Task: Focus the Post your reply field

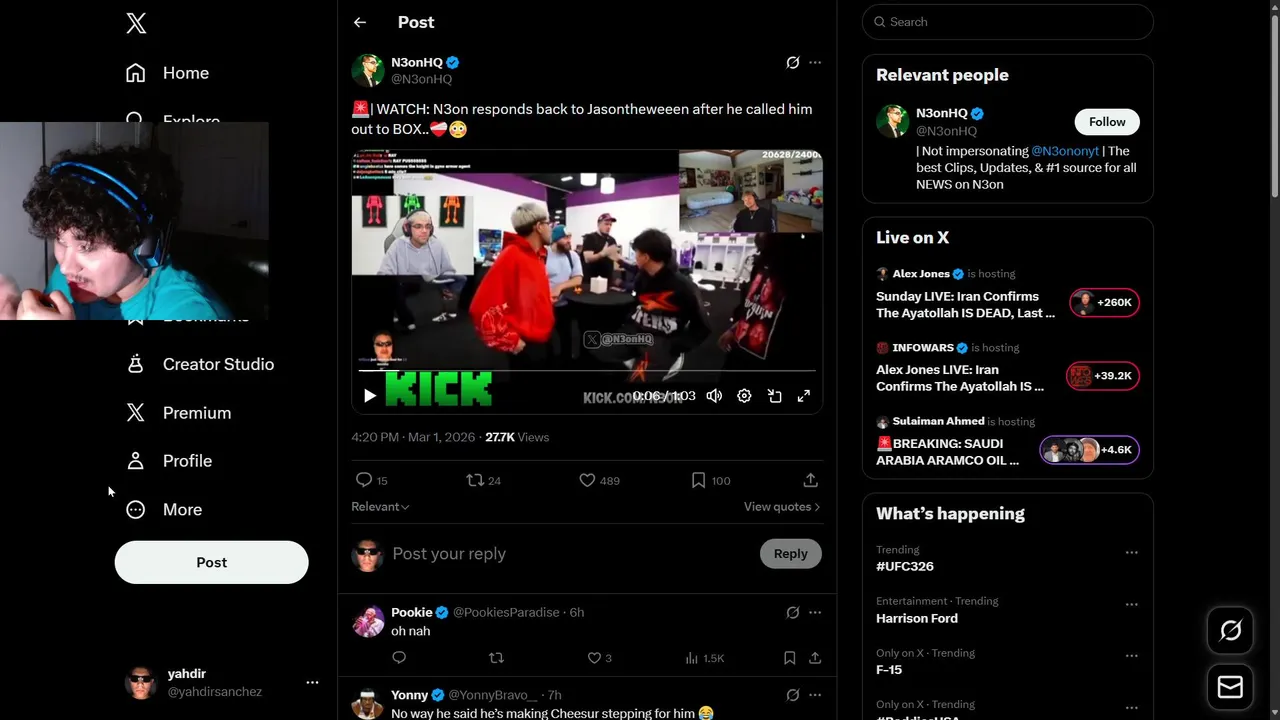Action: tap(560, 554)
